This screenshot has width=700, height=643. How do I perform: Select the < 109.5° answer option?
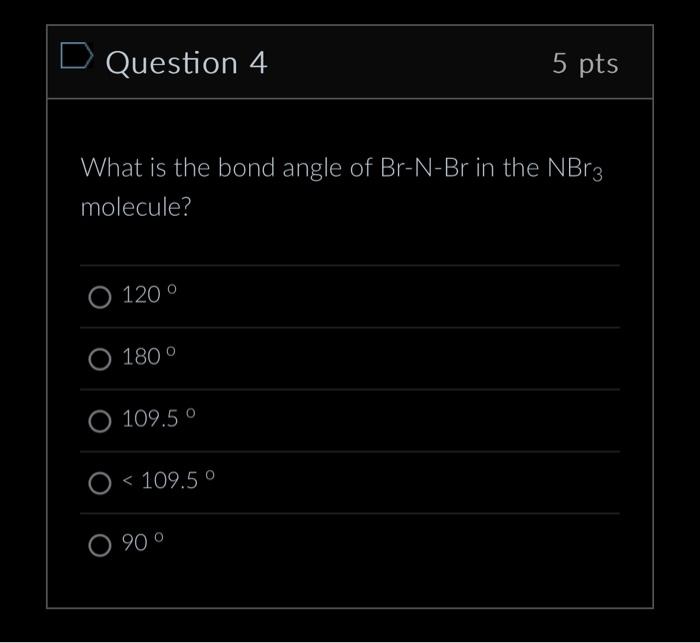click(x=100, y=483)
